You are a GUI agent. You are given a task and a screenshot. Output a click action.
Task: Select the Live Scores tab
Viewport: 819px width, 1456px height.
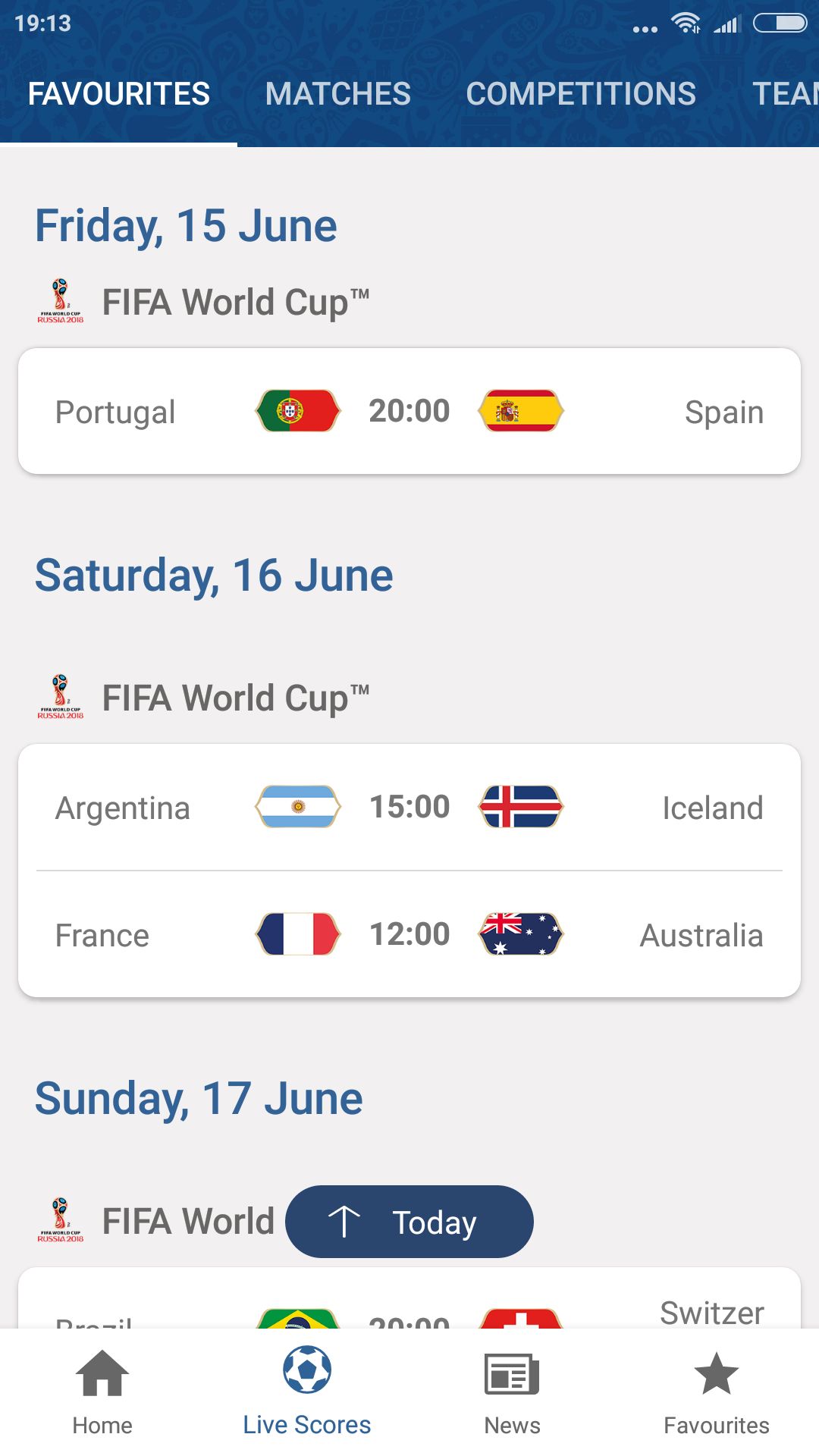pos(307,1392)
